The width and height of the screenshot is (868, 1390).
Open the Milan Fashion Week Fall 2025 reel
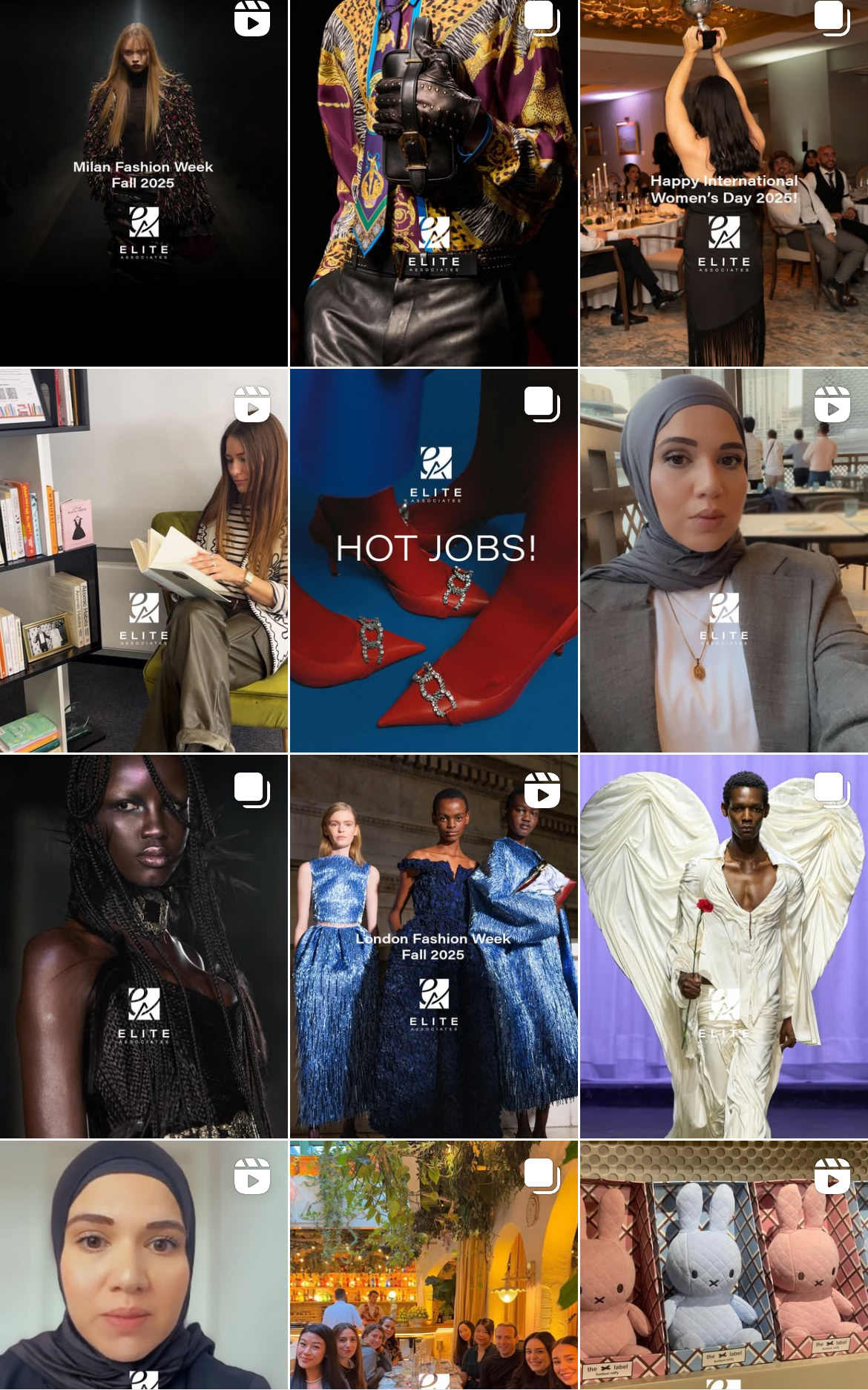pos(143,183)
